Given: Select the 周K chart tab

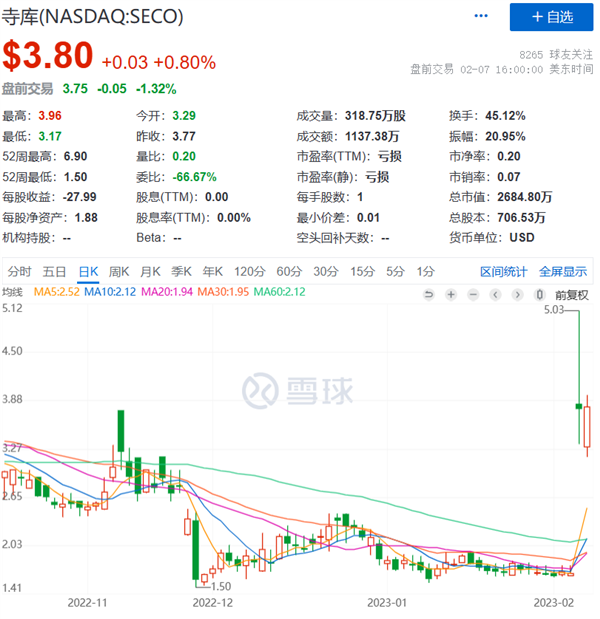Looking at the screenshot, I should click(119, 271).
